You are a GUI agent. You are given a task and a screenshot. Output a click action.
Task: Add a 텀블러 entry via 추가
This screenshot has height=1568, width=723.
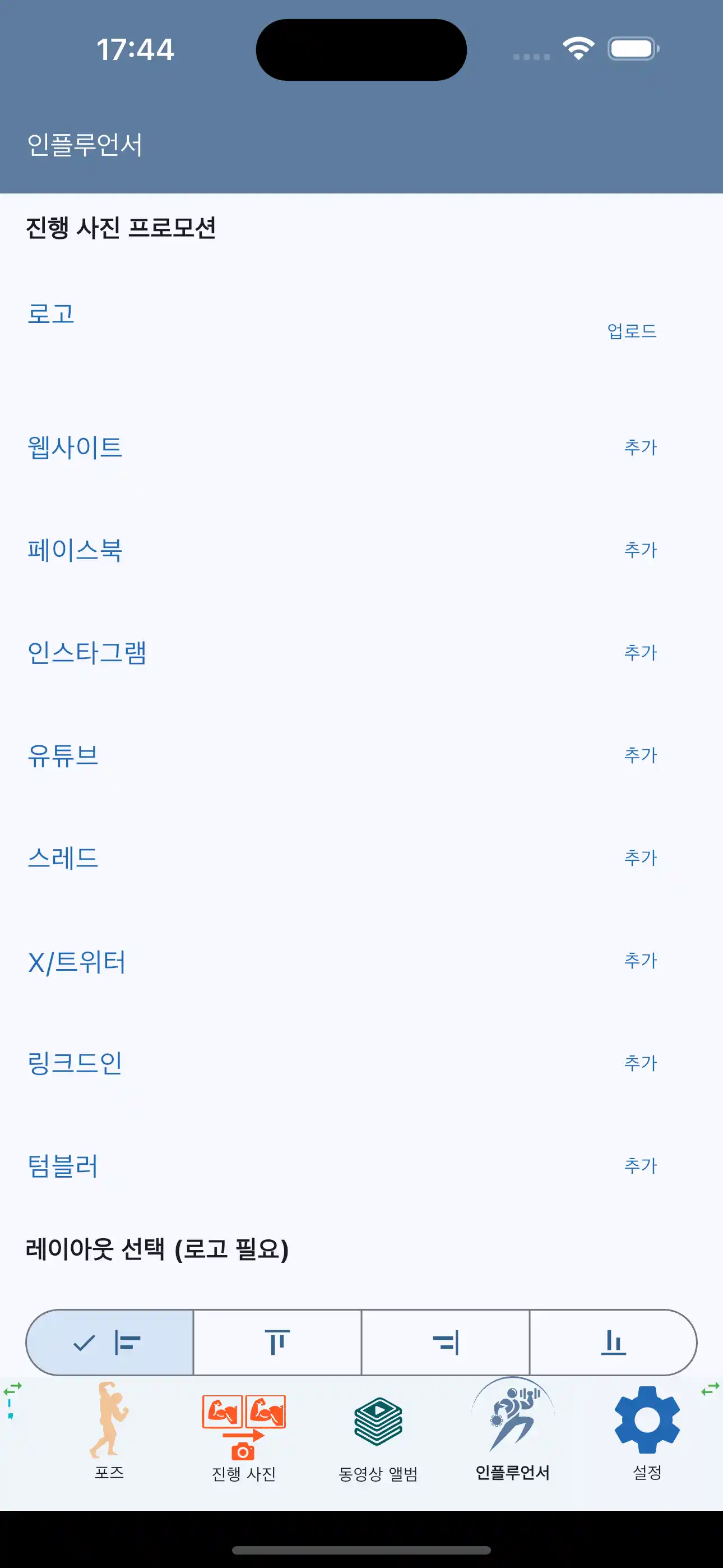coord(639,1166)
